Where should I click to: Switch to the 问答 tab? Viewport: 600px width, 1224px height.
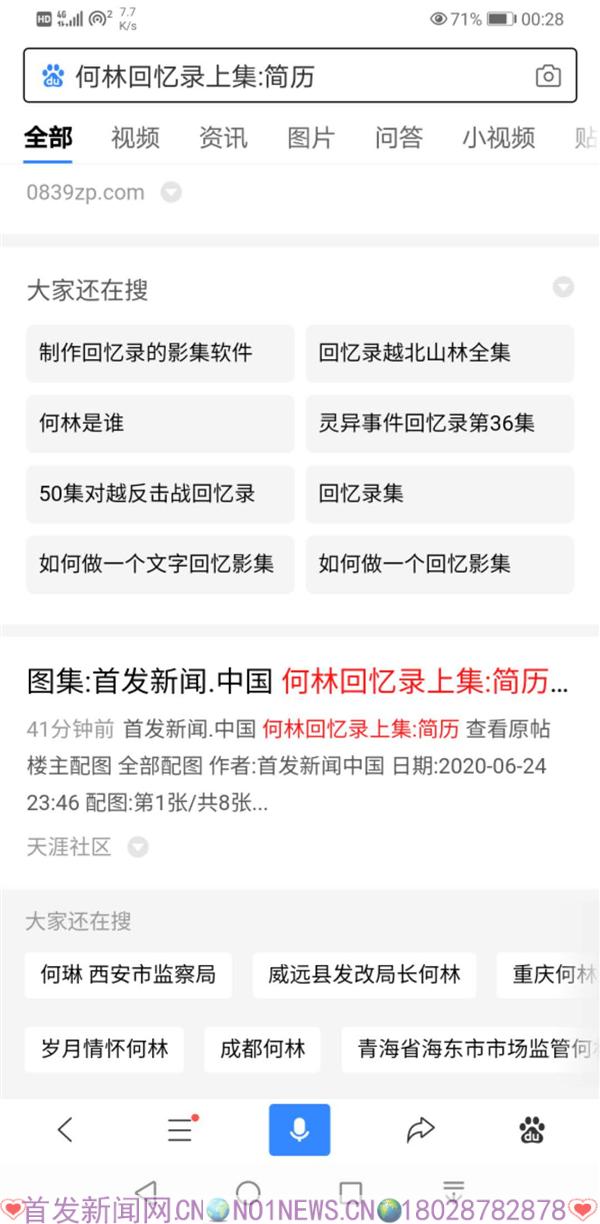(399, 138)
